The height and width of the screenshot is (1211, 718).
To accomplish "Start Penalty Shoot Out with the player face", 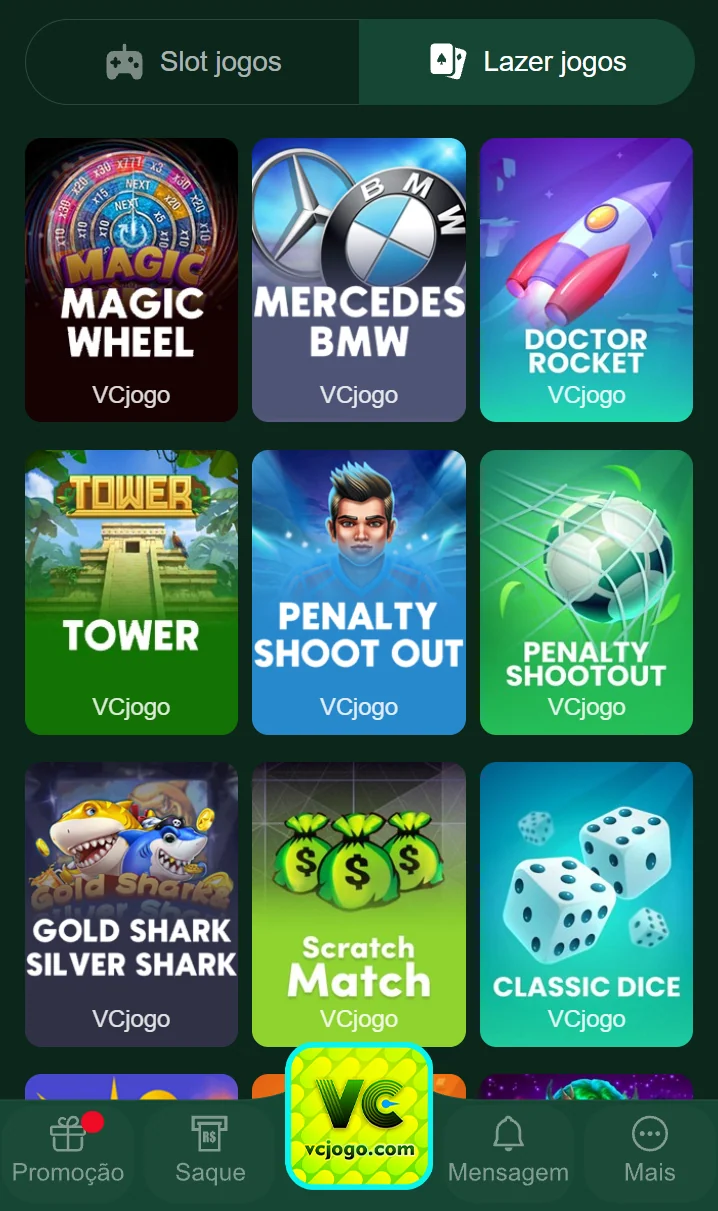I will click(x=359, y=592).
